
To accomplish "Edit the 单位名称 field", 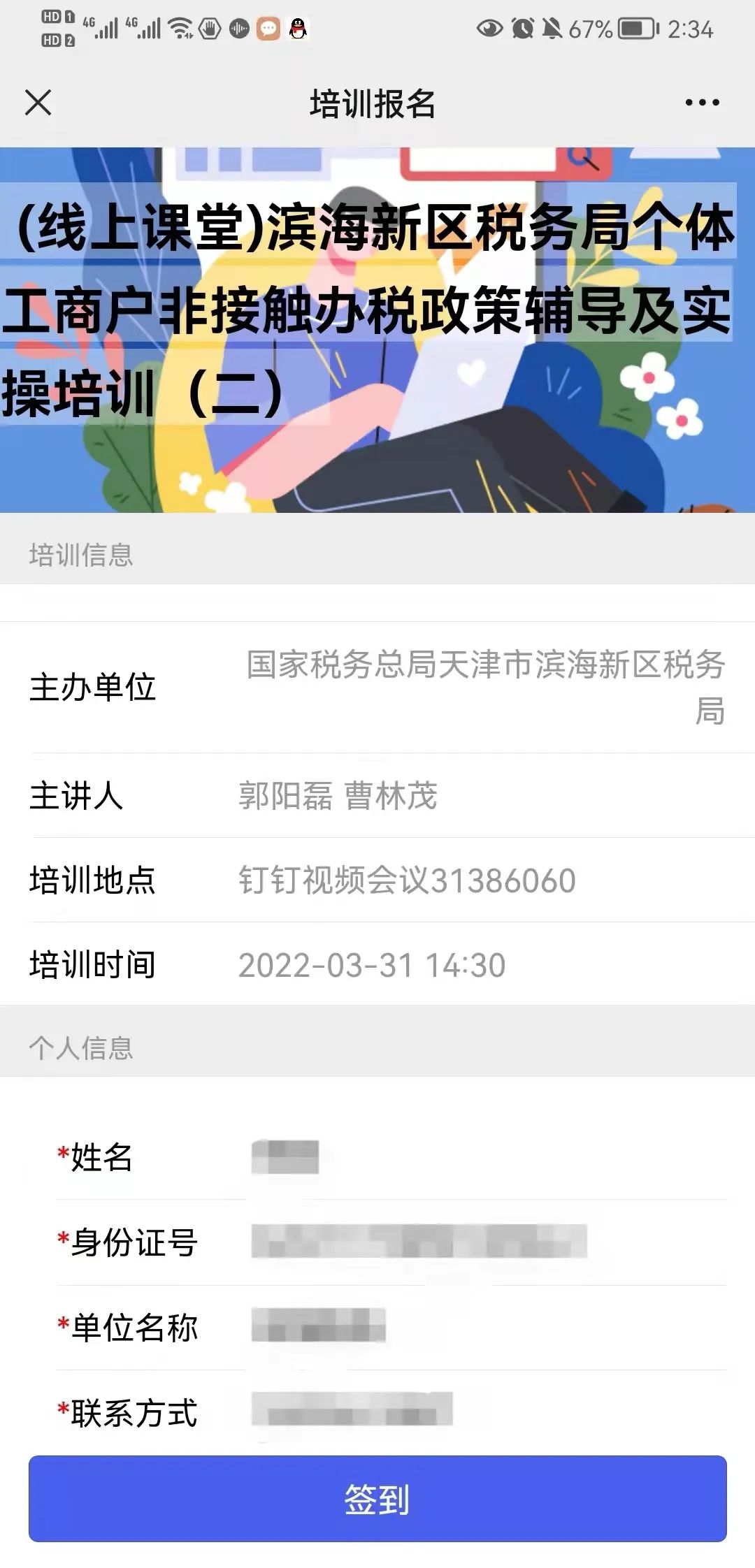I will (488, 1326).
